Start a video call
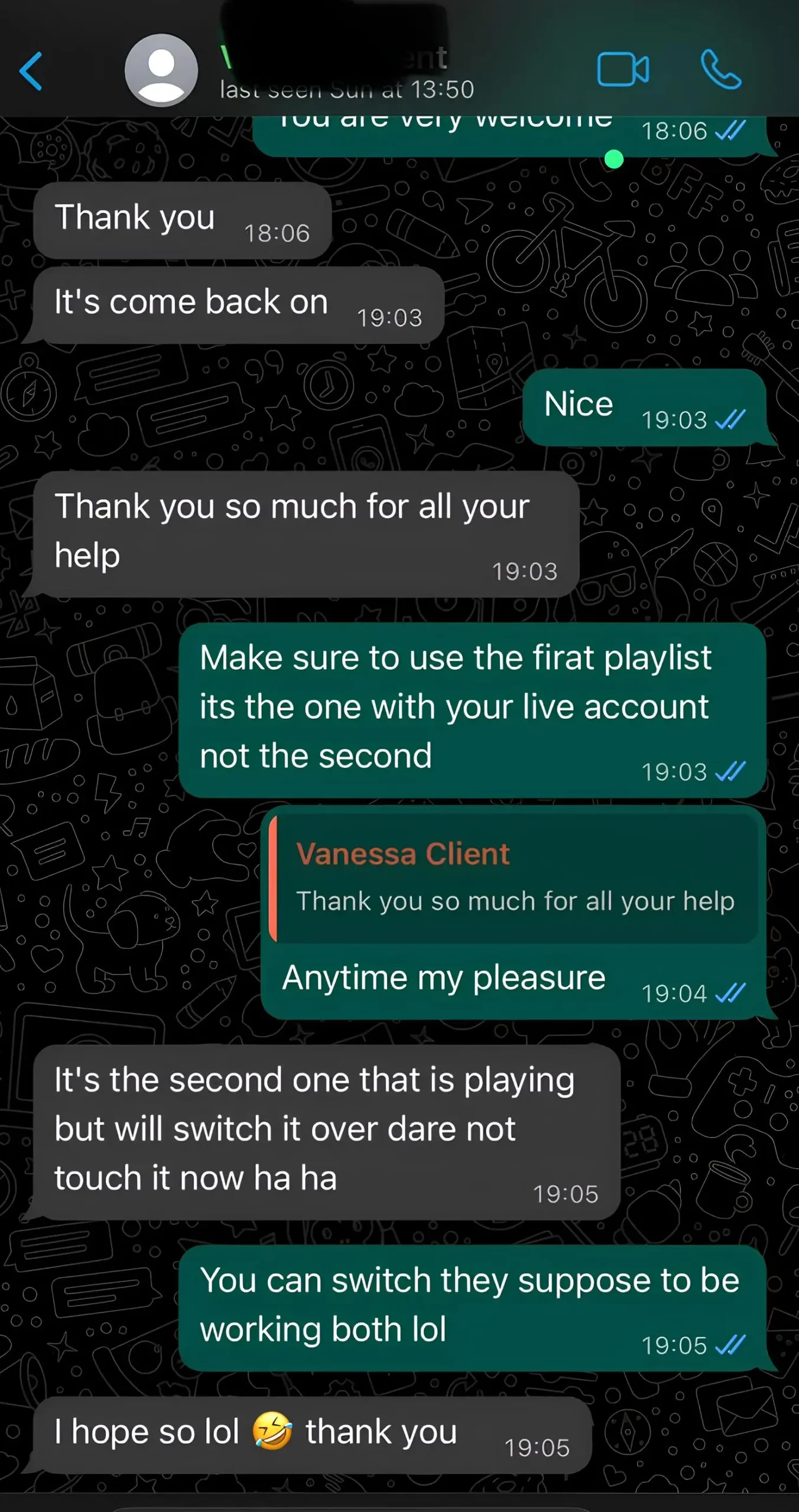This screenshot has height=1512, width=799. coord(622,70)
